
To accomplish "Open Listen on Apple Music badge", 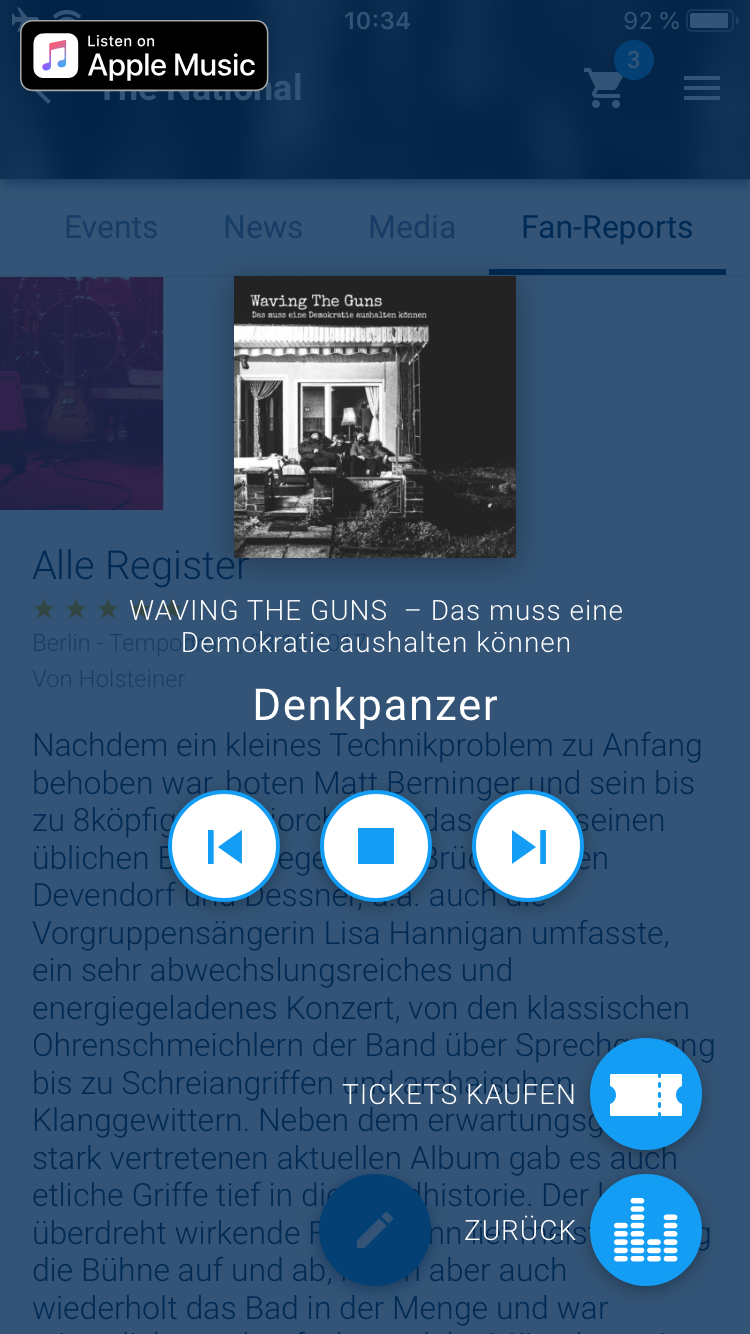I will (x=144, y=56).
